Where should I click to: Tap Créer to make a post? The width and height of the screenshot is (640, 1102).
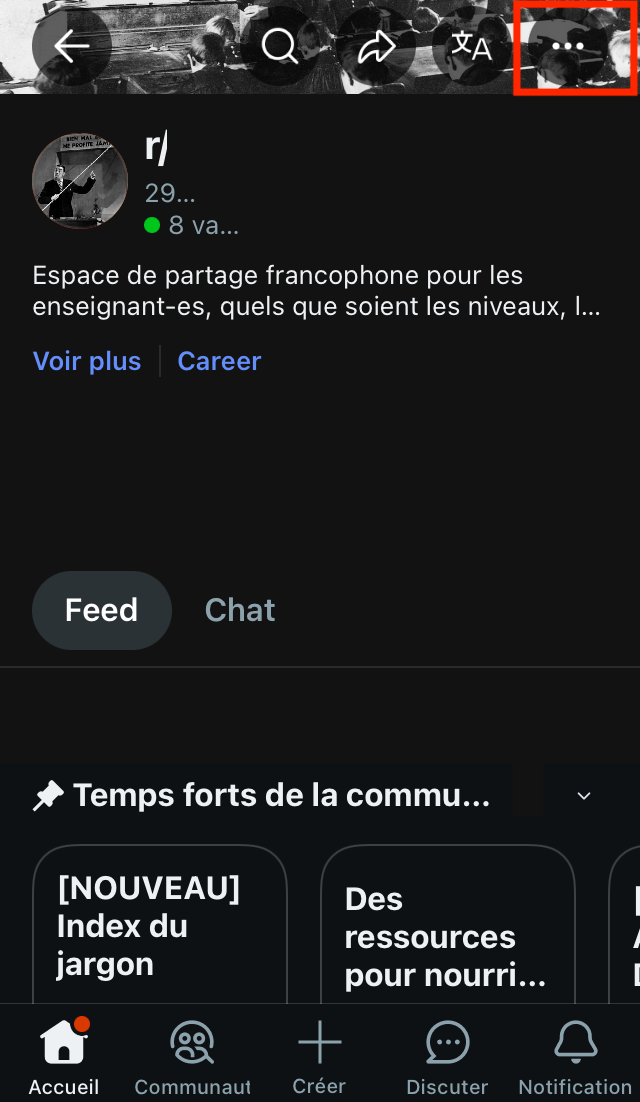coord(319,1058)
